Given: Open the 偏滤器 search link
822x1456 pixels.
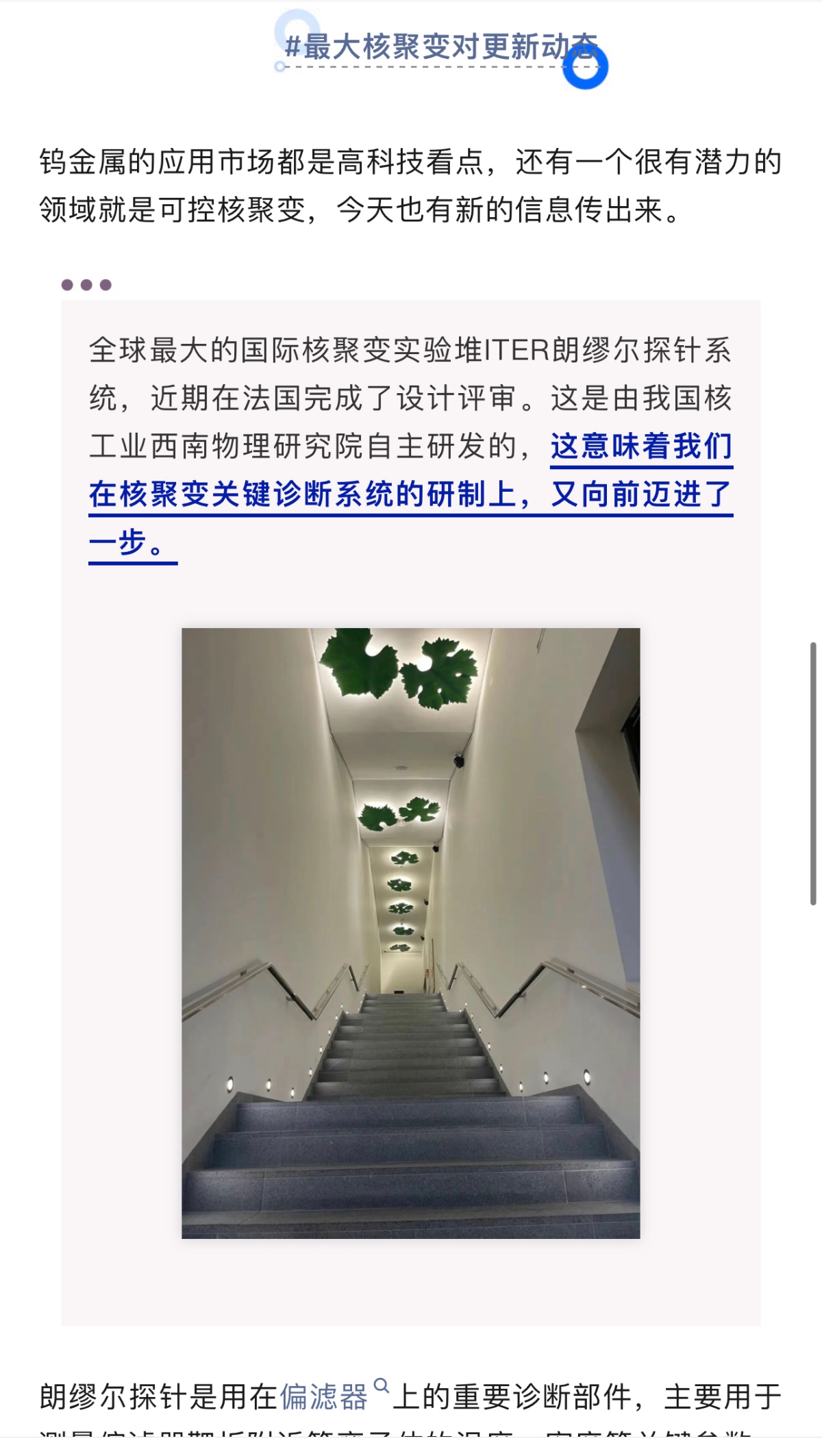Looking at the screenshot, I should point(324,1397).
